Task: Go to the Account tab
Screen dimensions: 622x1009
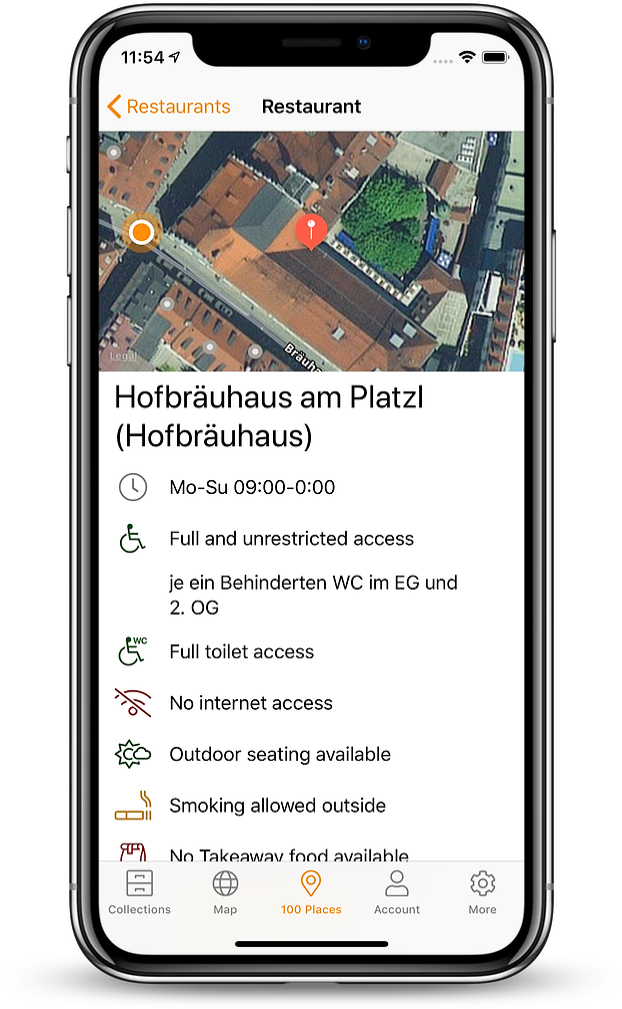Action: pyautogui.click(x=397, y=893)
